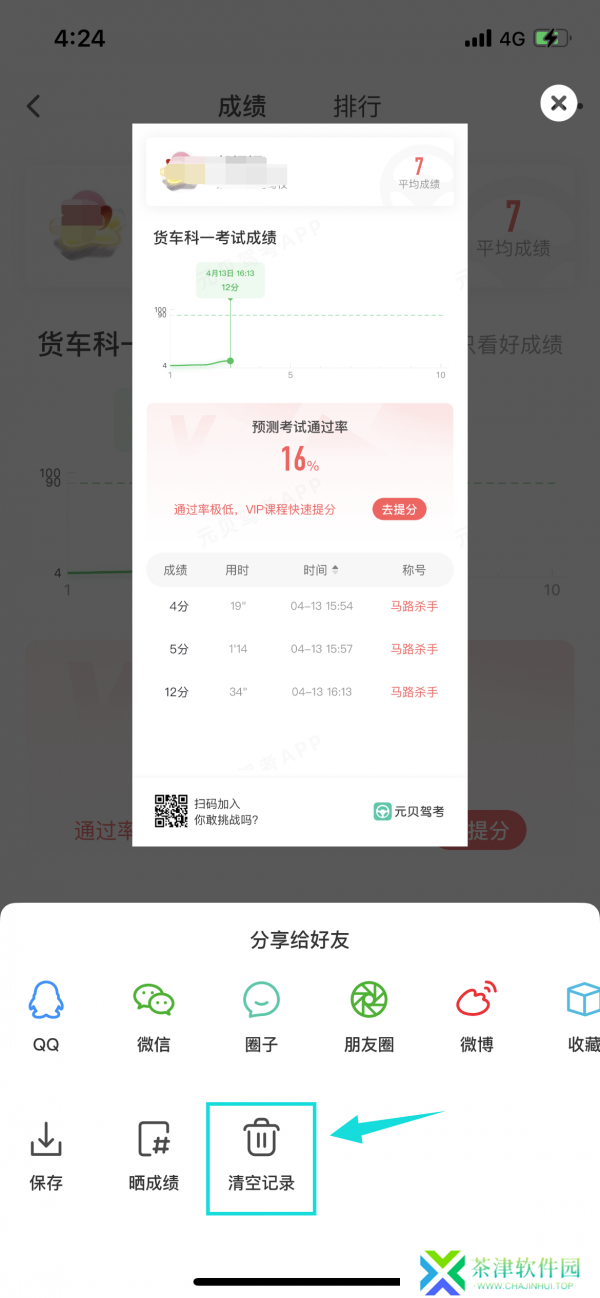
Task: Save the score image with 保存
Action: coord(46,1155)
